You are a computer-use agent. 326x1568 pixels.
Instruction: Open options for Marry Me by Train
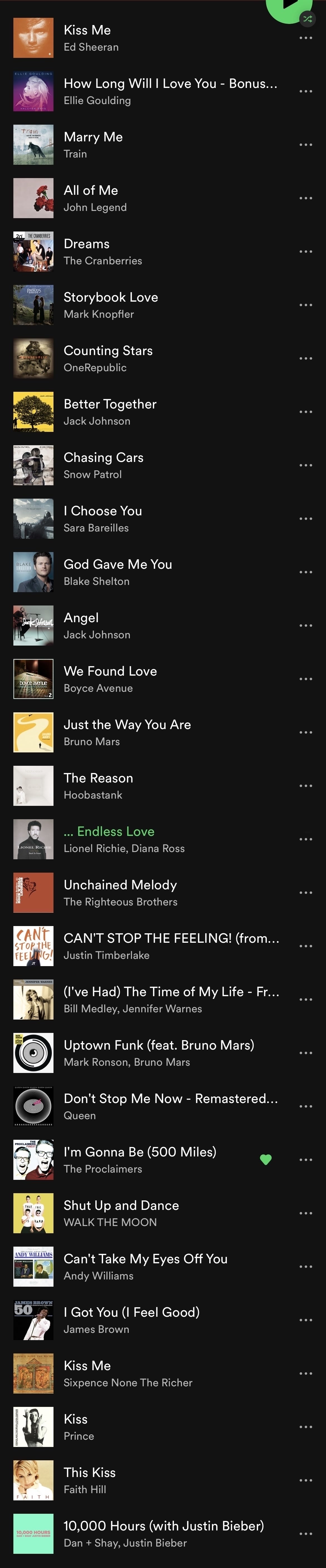(305, 145)
